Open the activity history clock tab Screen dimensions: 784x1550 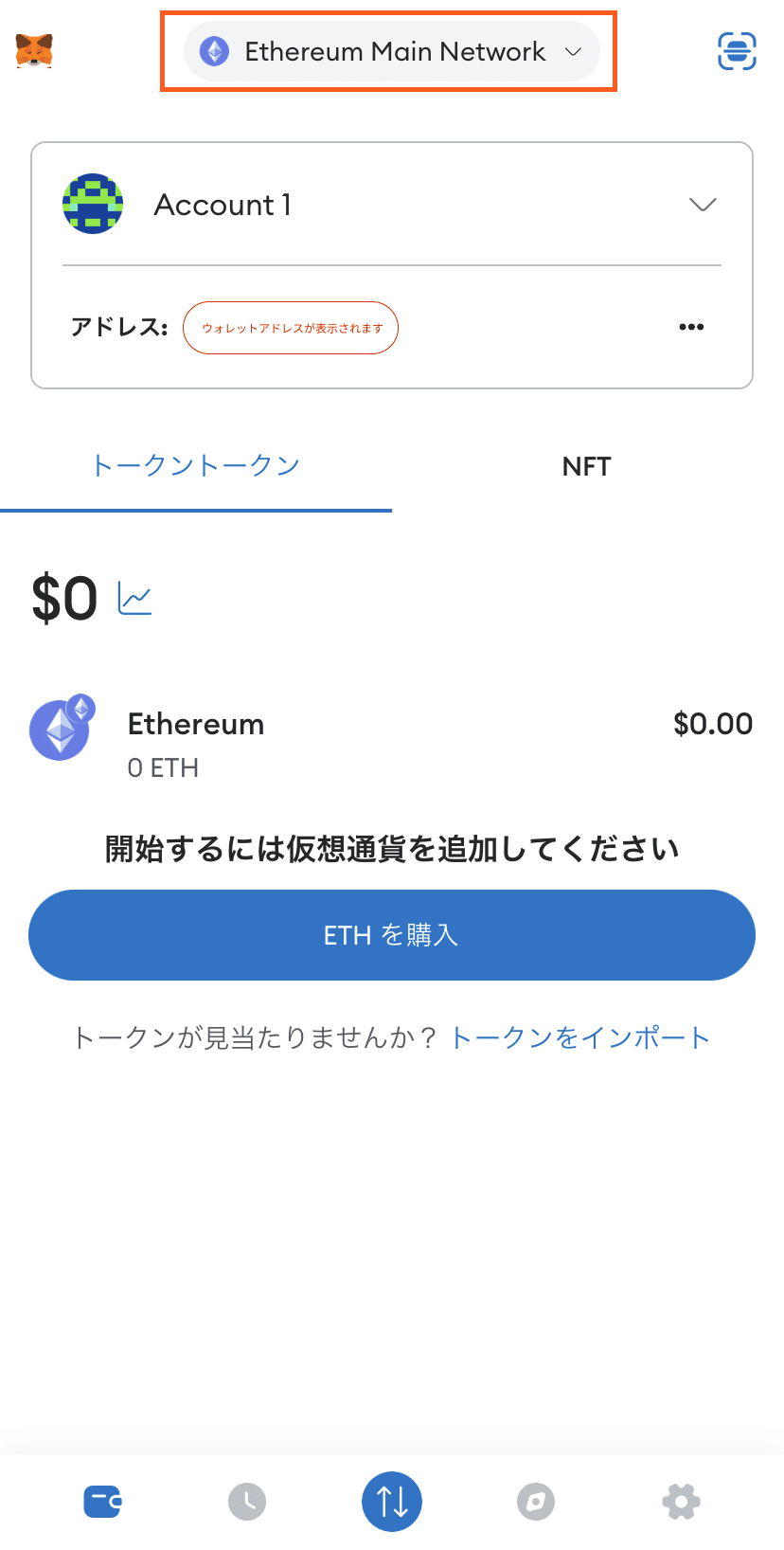(x=247, y=1502)
